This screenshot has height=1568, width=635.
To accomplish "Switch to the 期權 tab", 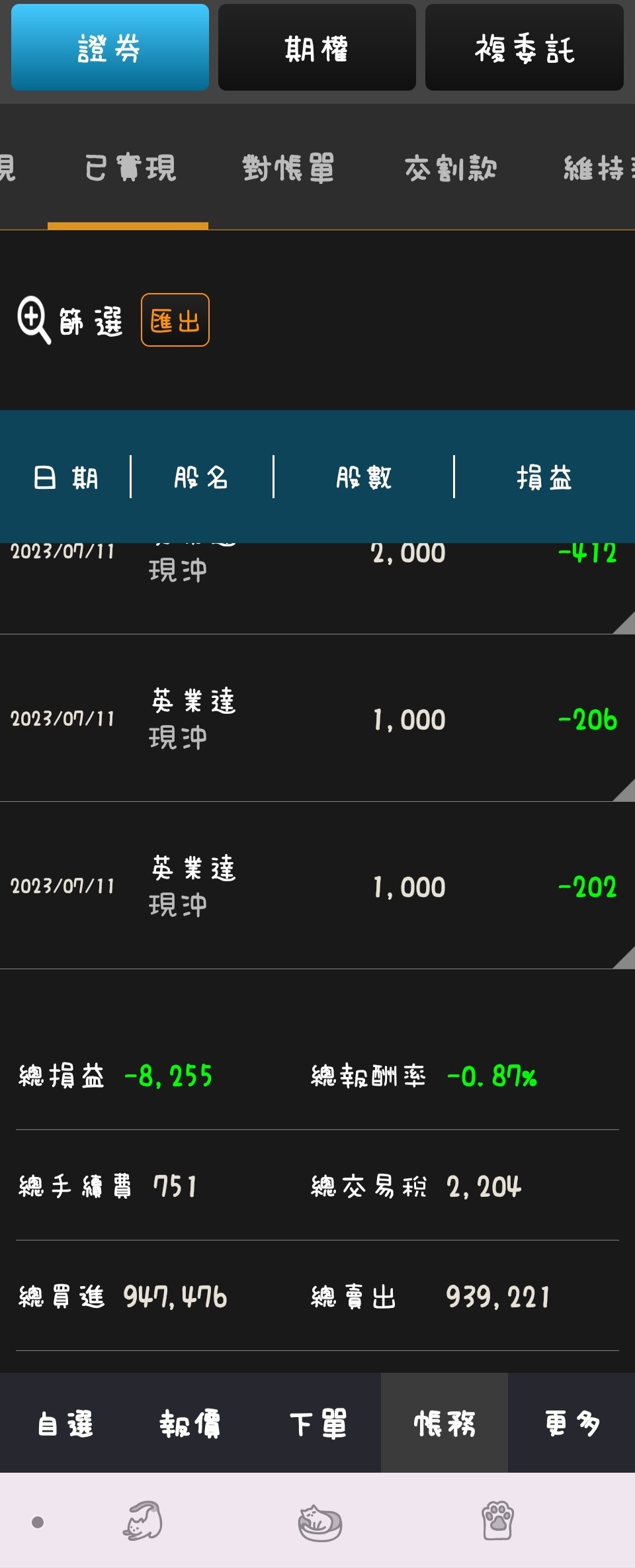I will [317, 48].
